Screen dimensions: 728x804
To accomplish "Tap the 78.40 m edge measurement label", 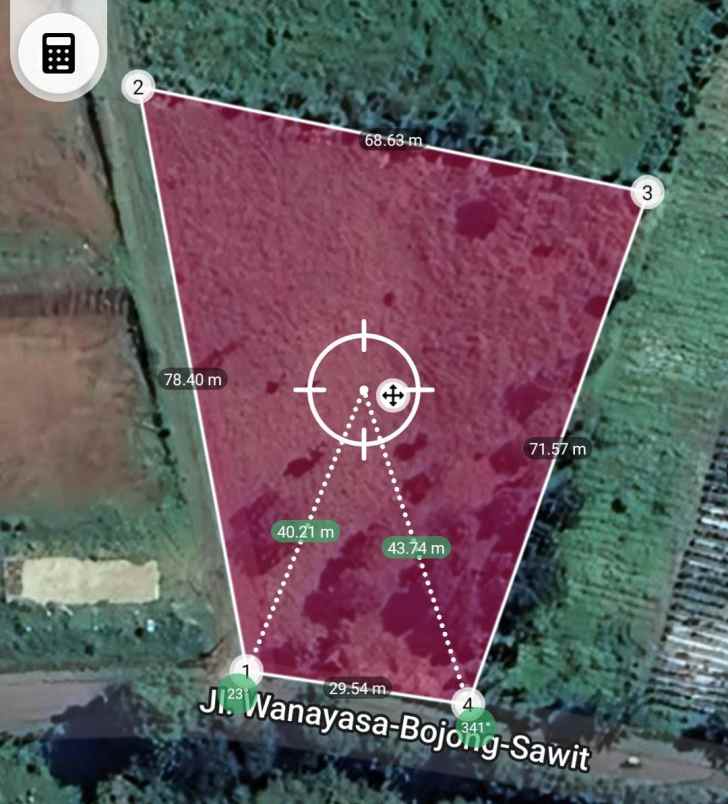I will pyautogui.click(x=196, y=379).
